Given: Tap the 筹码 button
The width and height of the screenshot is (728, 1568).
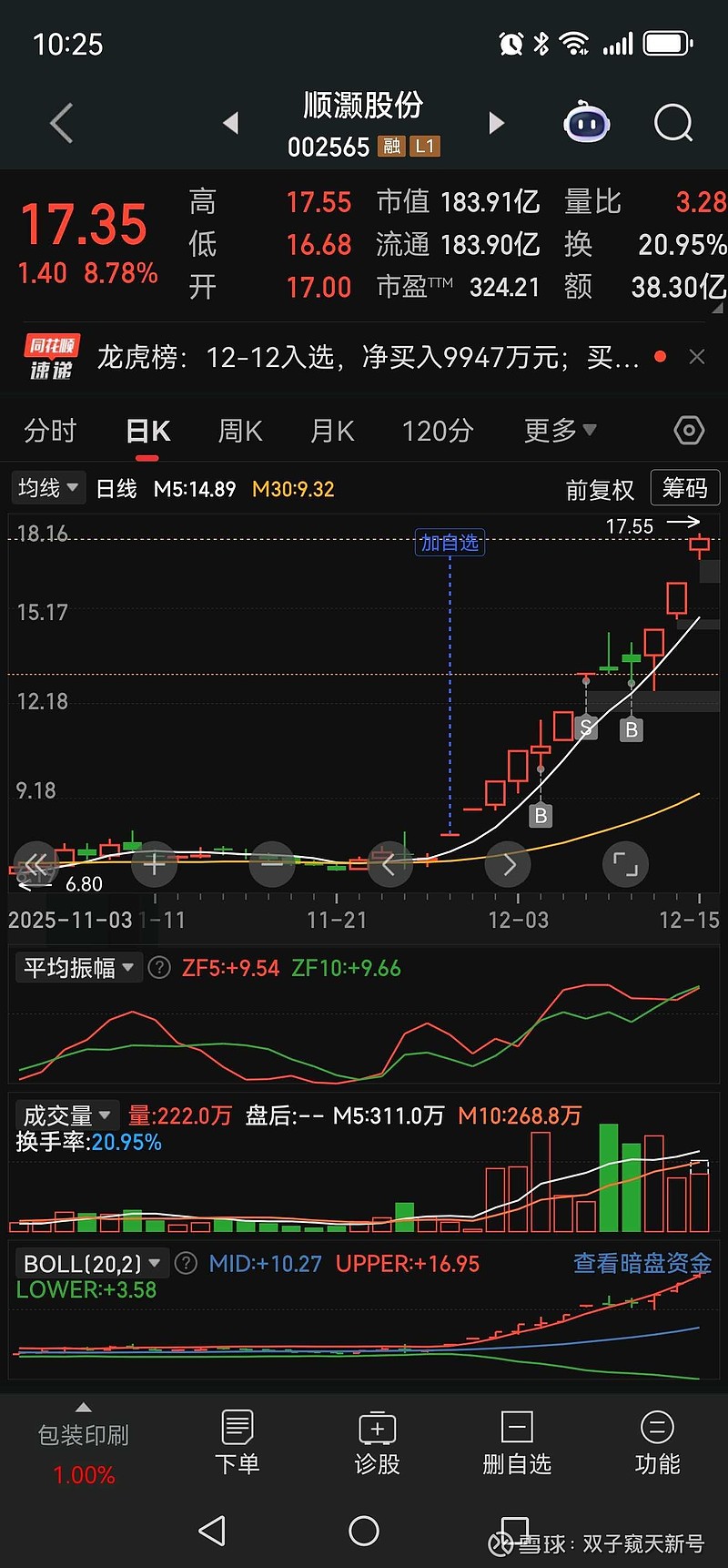Looking at the screenshot, I should 684,489.
